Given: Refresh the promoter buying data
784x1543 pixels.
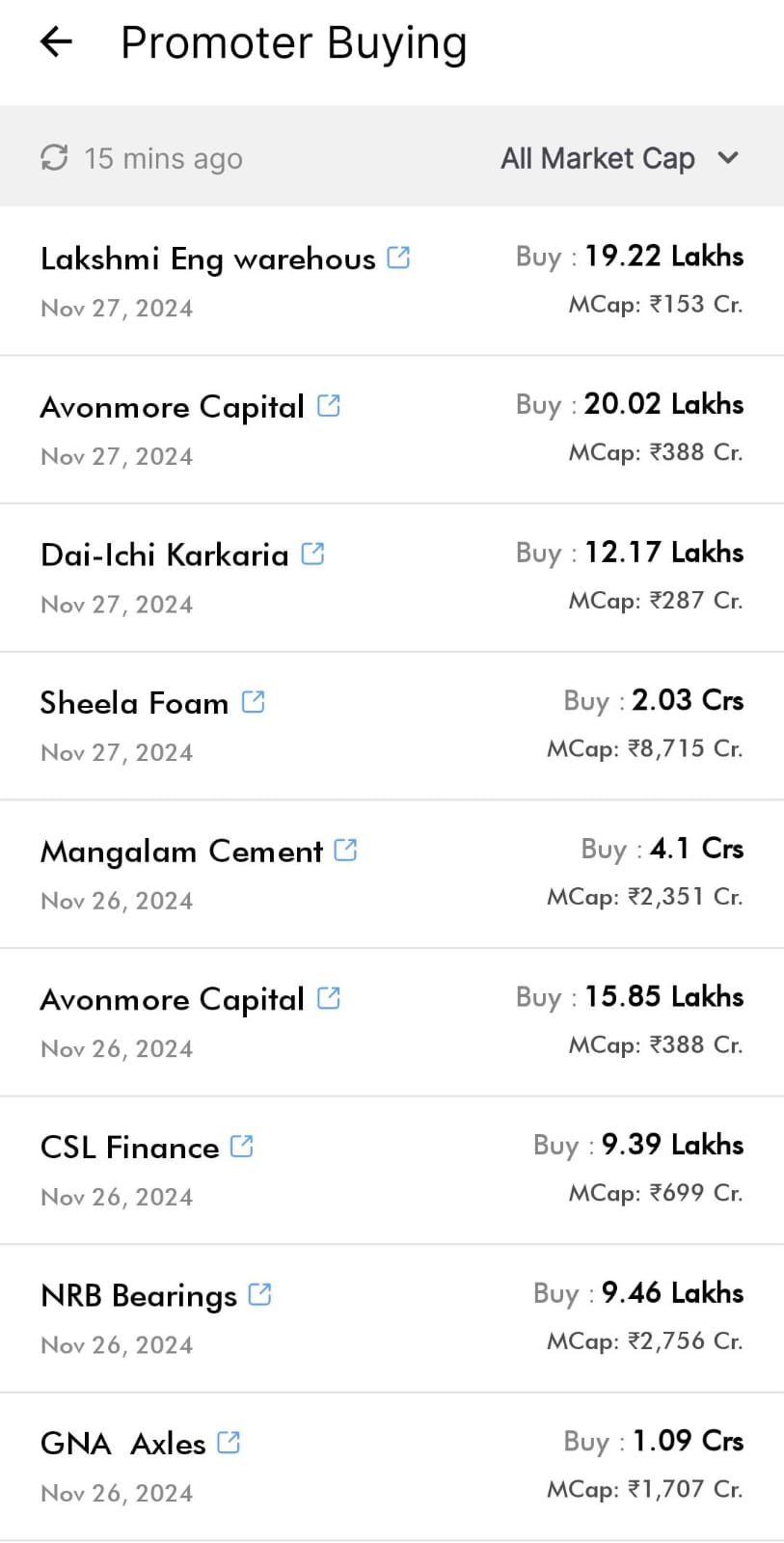Looking at the screenshot, I should [x=54, y=157].
